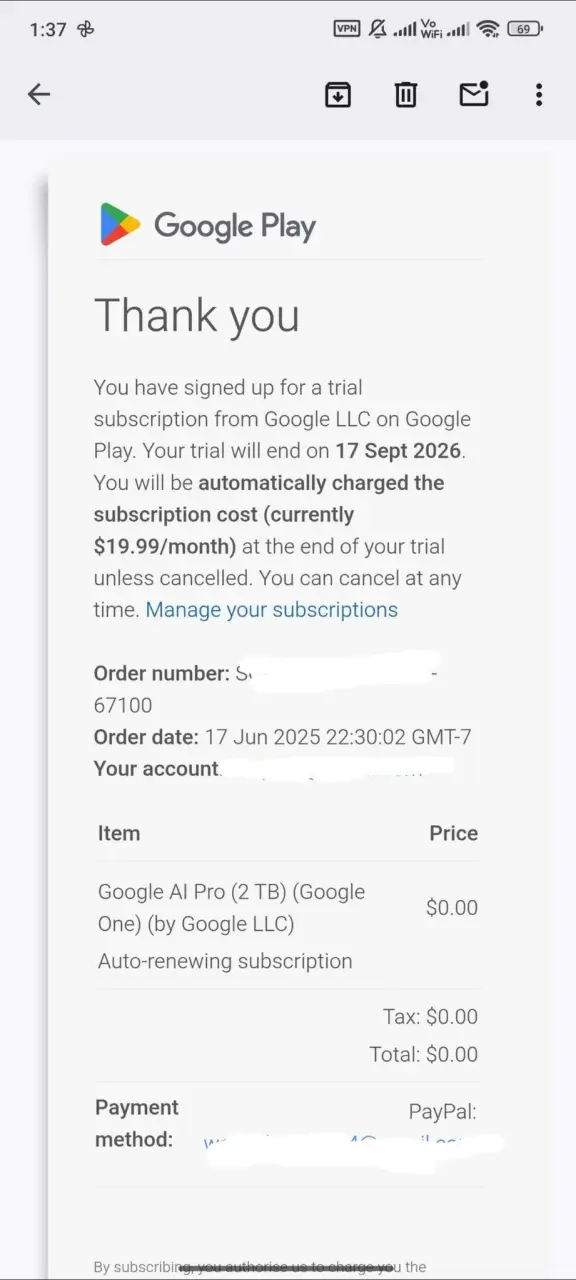Mark the email as unread
The image size is (576, 1280).
473,93
